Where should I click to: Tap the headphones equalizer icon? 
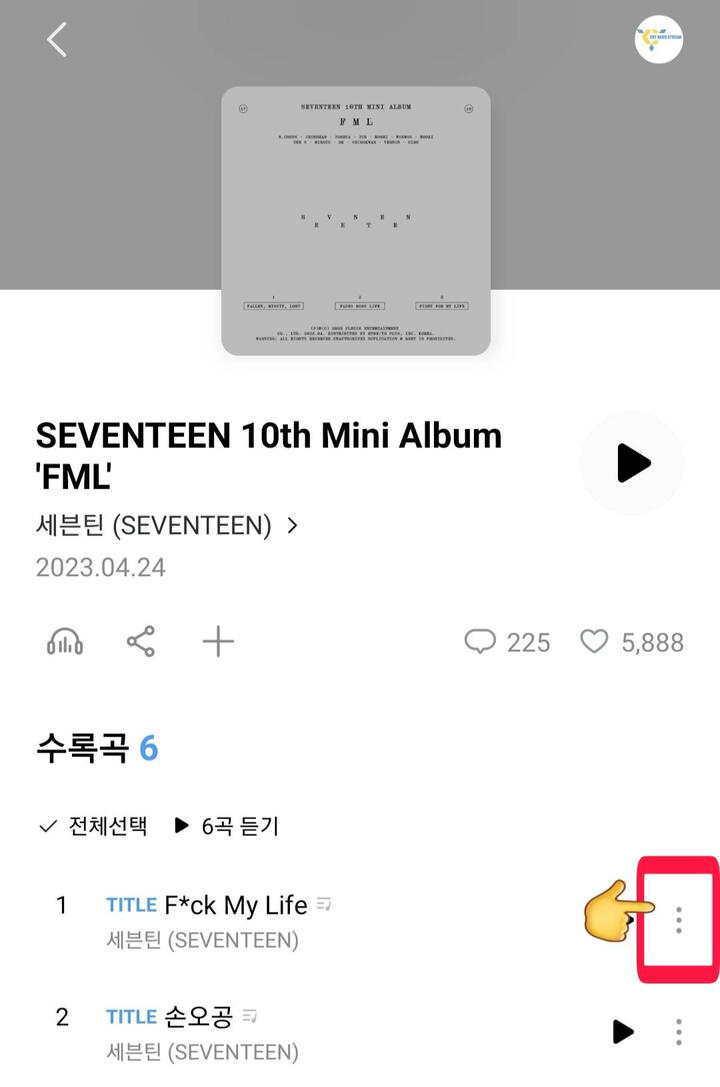[x=65, y=642]
